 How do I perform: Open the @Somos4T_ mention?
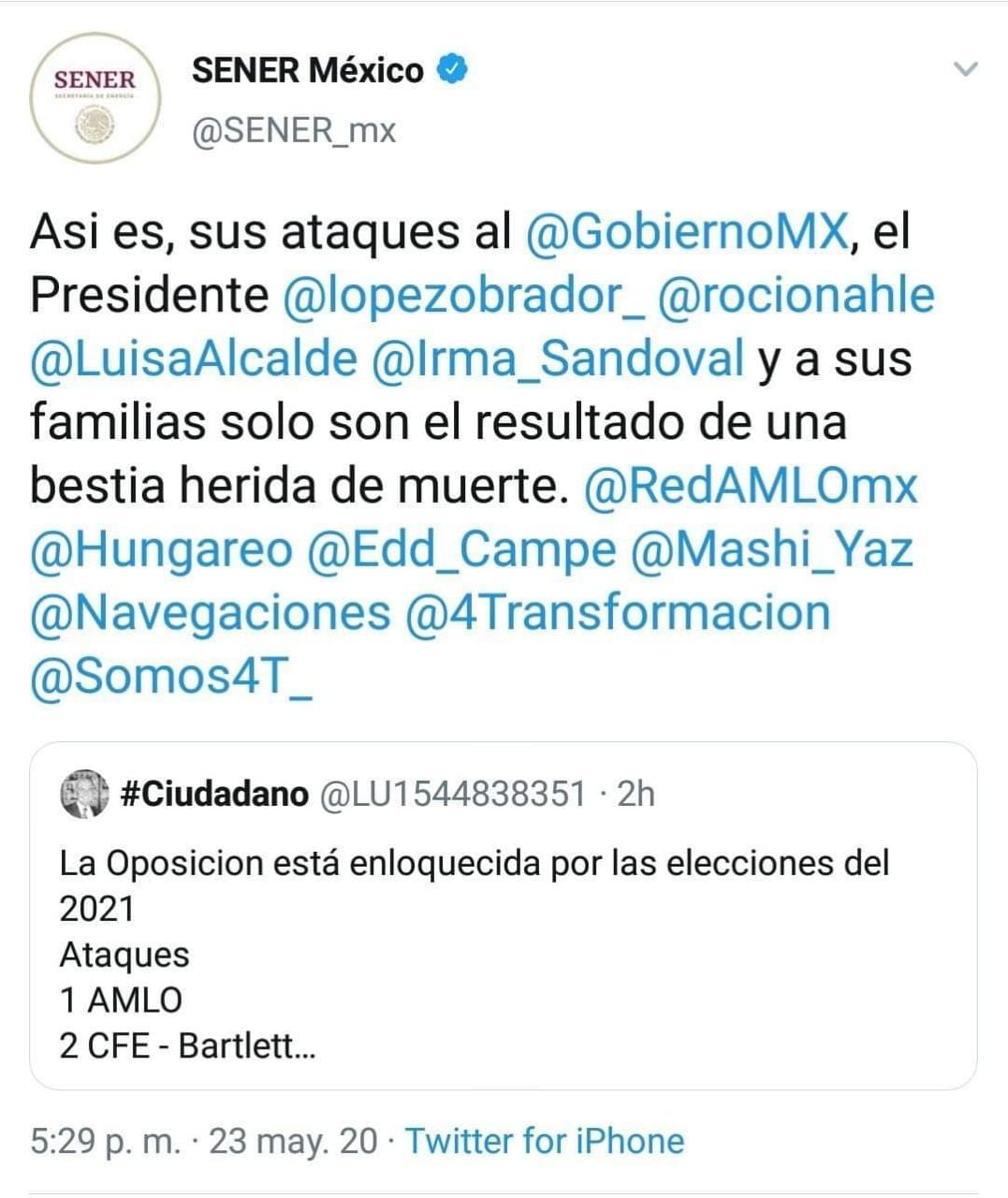[171, 677]
